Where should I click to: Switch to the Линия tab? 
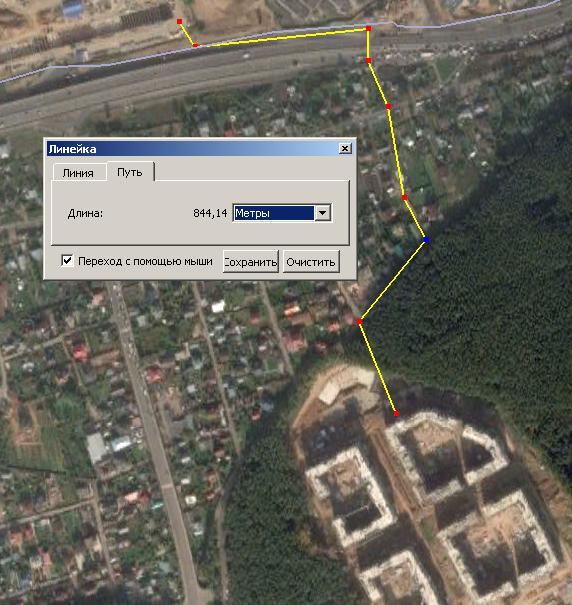pyautogui.click(x=79, y=173)
